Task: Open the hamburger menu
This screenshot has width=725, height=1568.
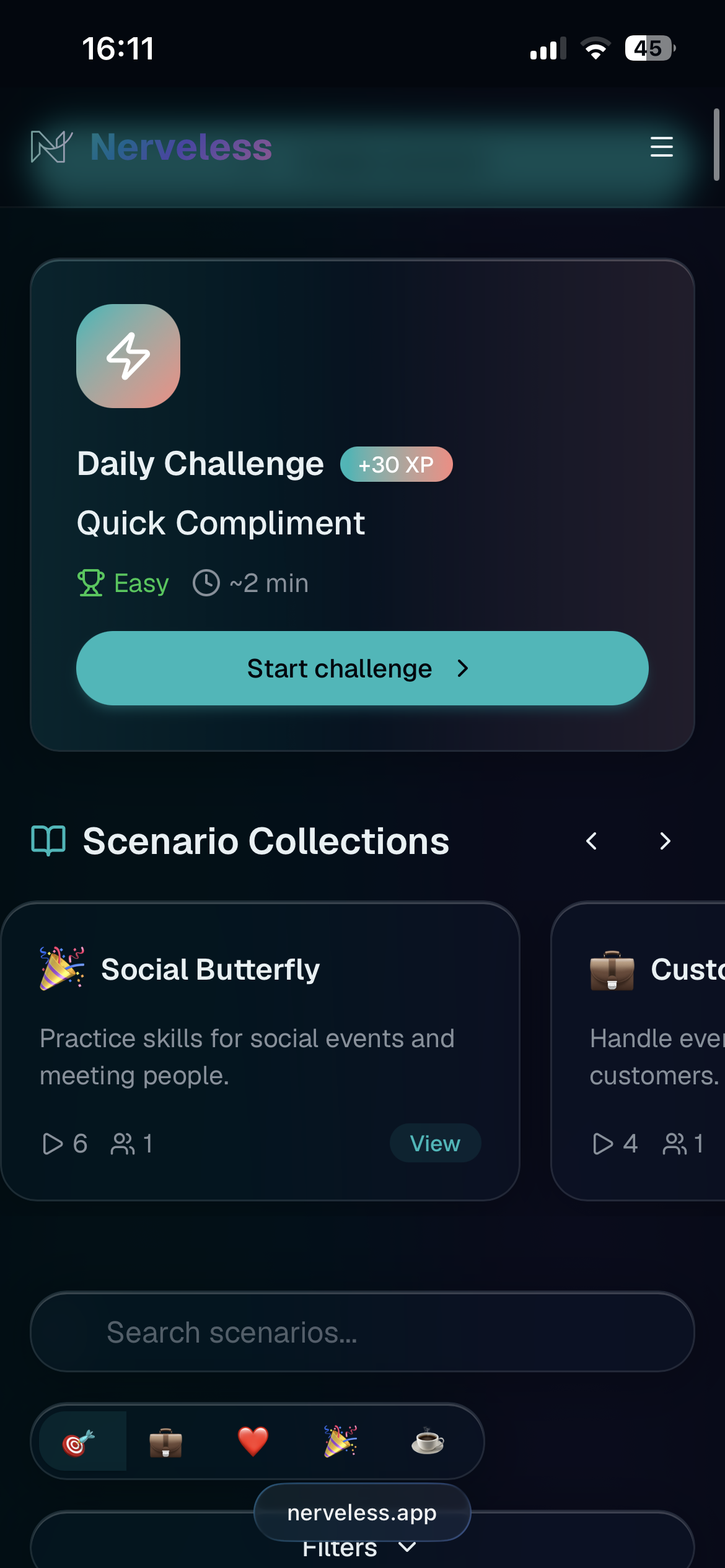Action: point(661,147)
